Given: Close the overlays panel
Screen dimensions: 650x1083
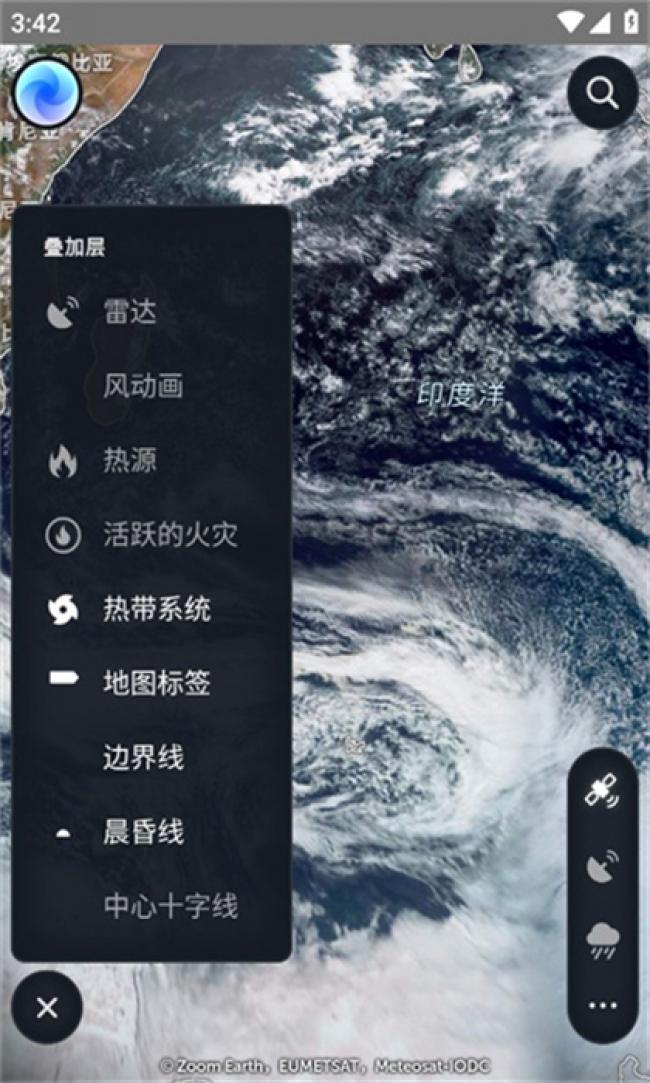Looking at the screenshot, I should pyautogui.click(x=47, y=1007).
